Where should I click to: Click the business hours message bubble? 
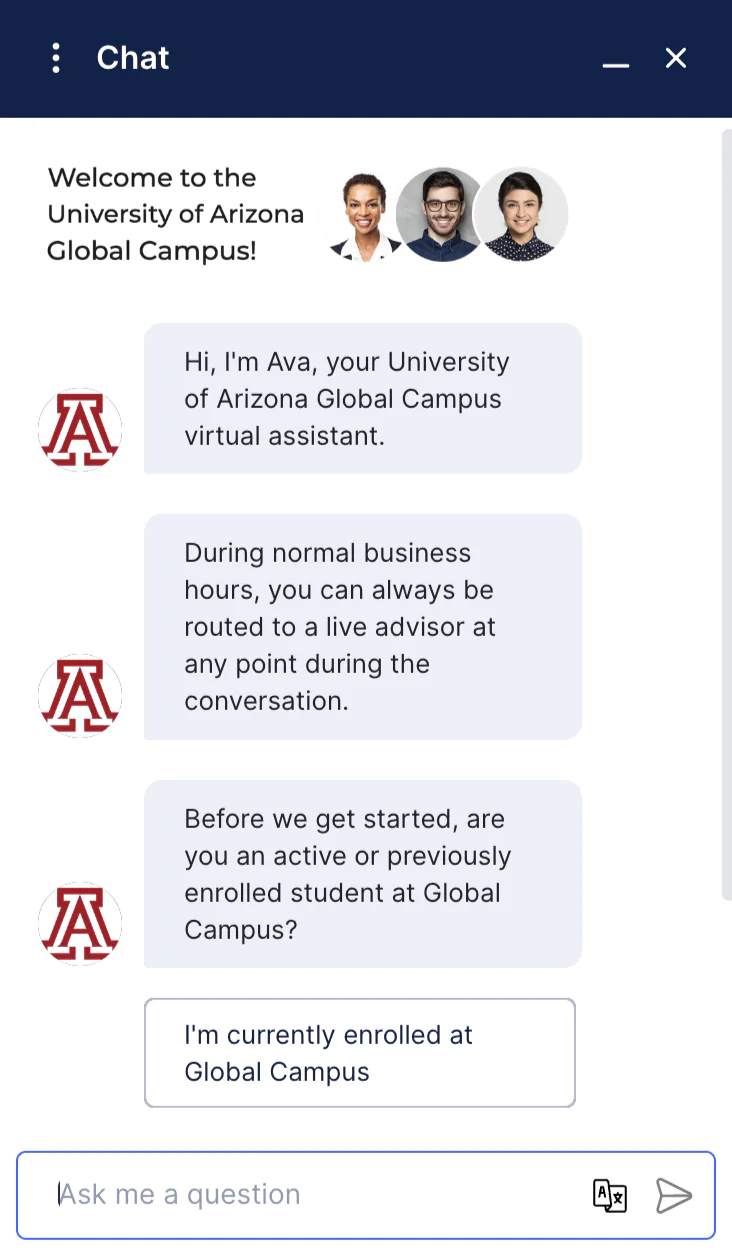click(x=362, y=626)
